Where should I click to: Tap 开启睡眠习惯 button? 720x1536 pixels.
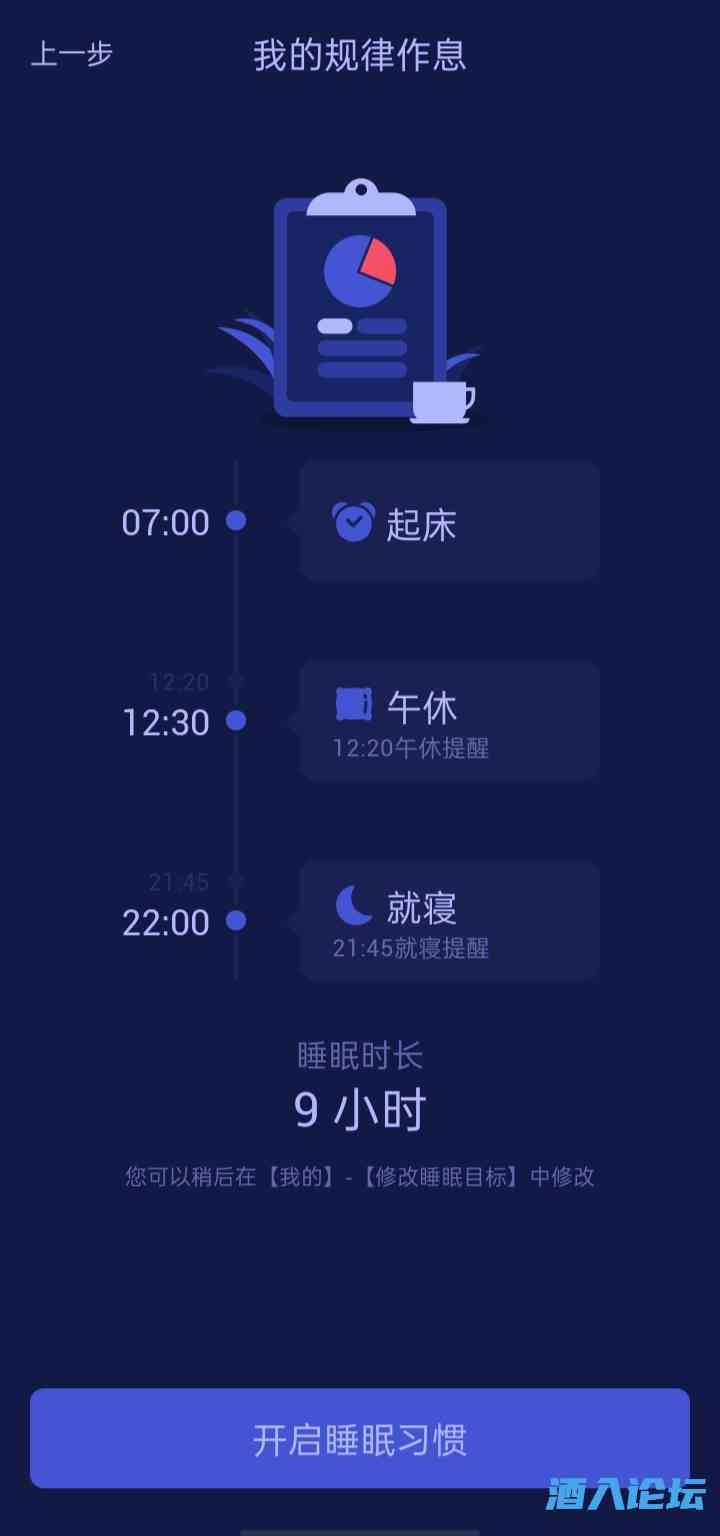point(360,1438)
